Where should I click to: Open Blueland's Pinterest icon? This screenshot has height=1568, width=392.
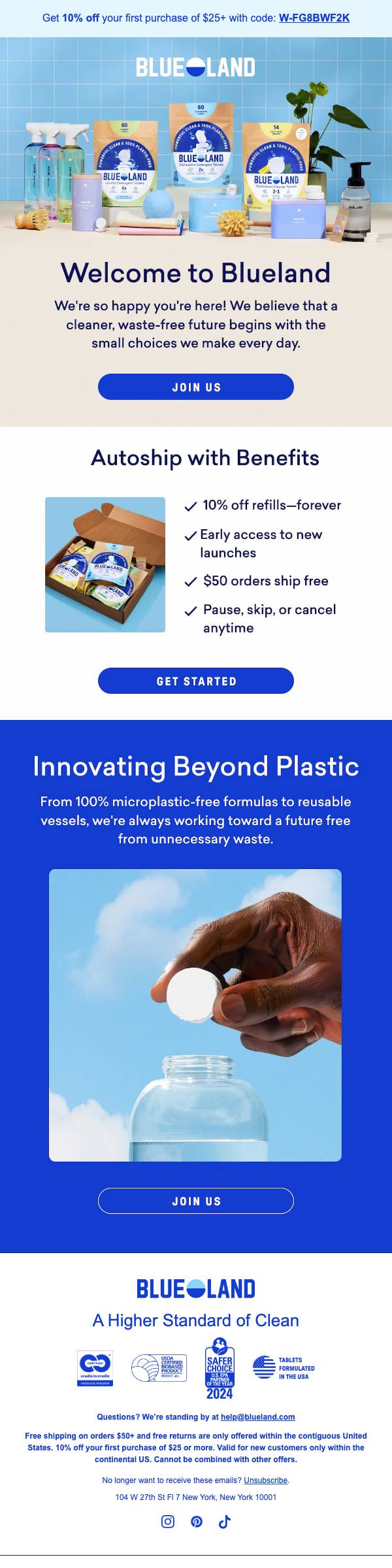pos(196,1522)
